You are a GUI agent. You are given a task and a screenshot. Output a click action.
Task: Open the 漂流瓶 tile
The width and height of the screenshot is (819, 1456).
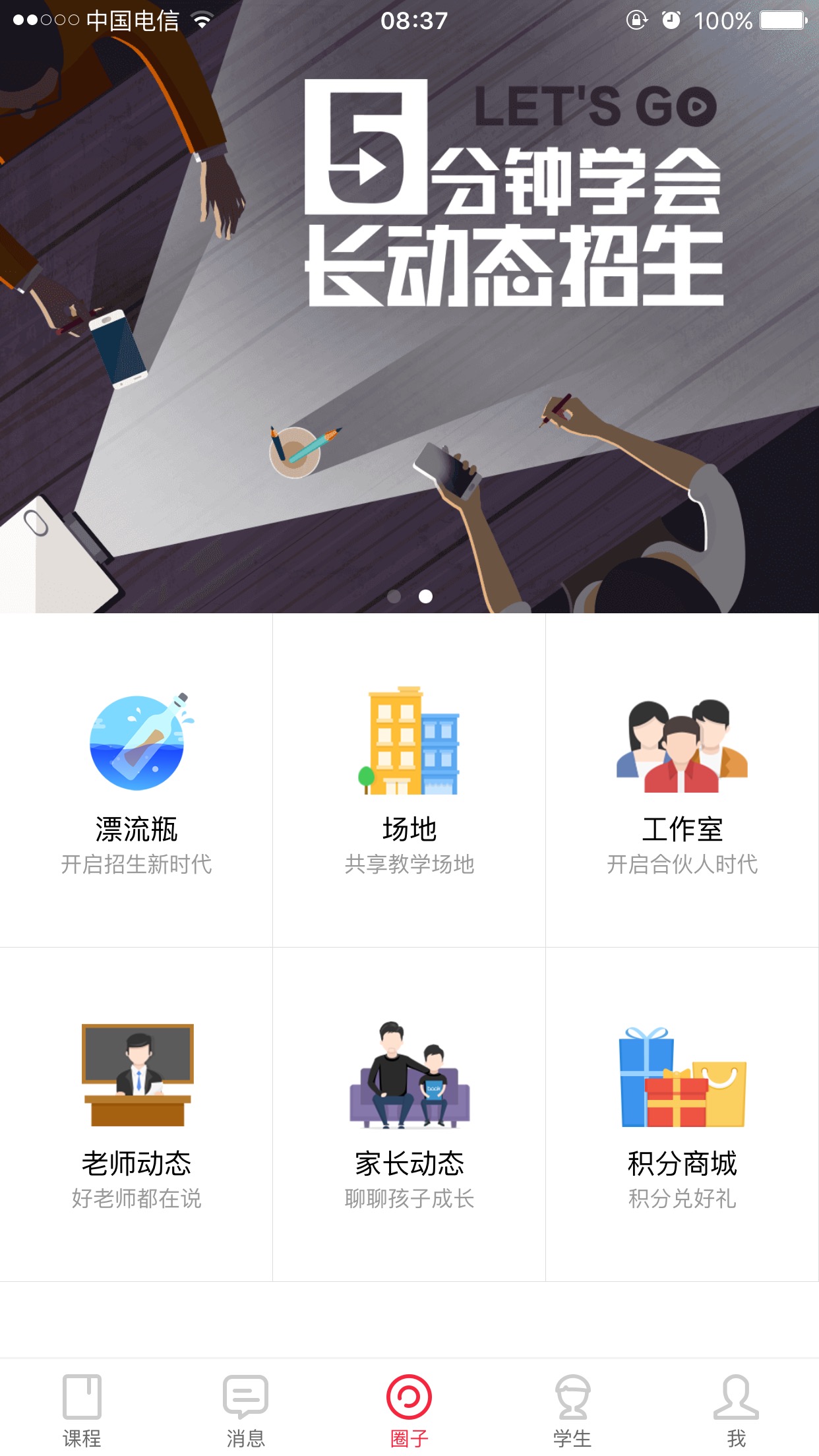[136, 781]
